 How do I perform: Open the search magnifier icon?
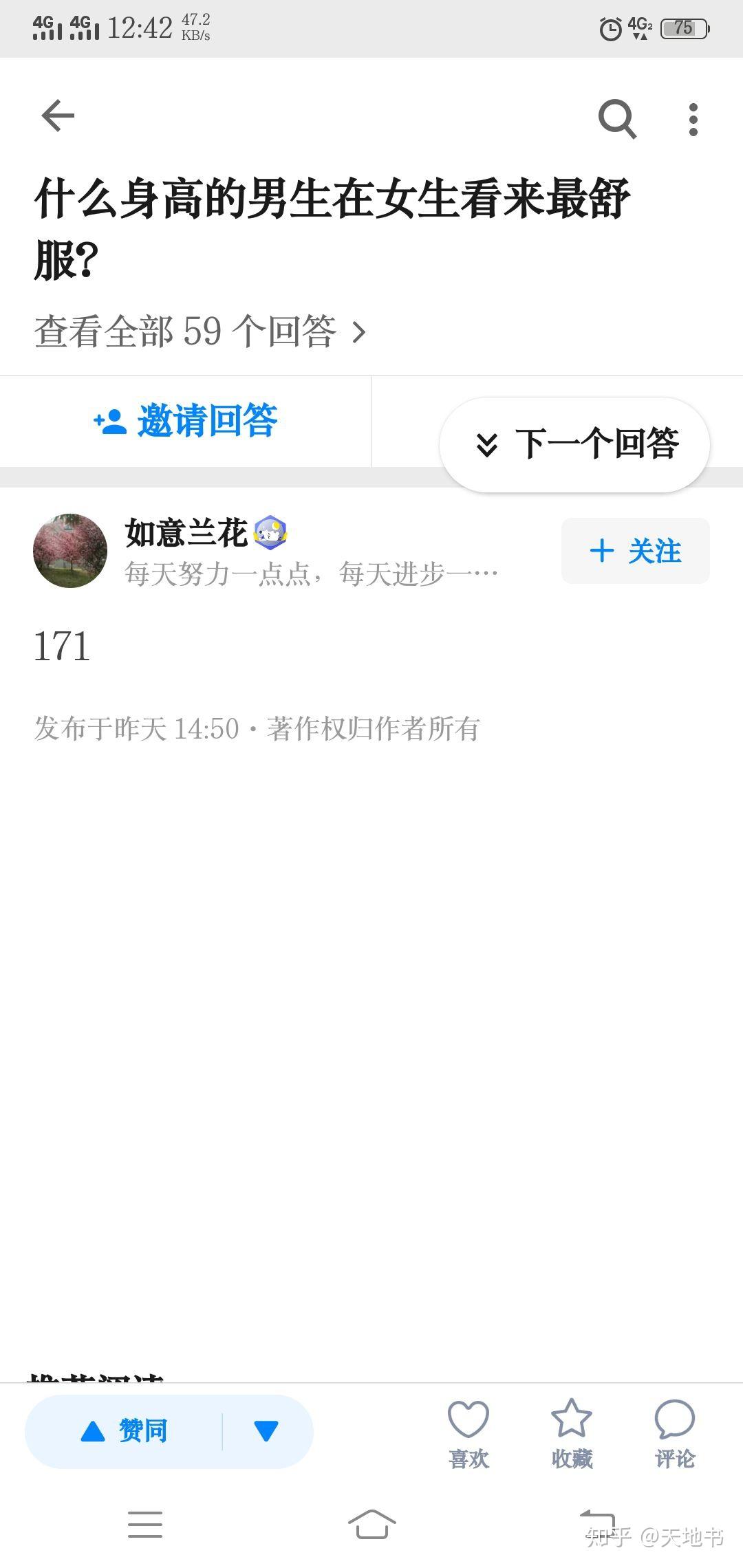[617, 118]
